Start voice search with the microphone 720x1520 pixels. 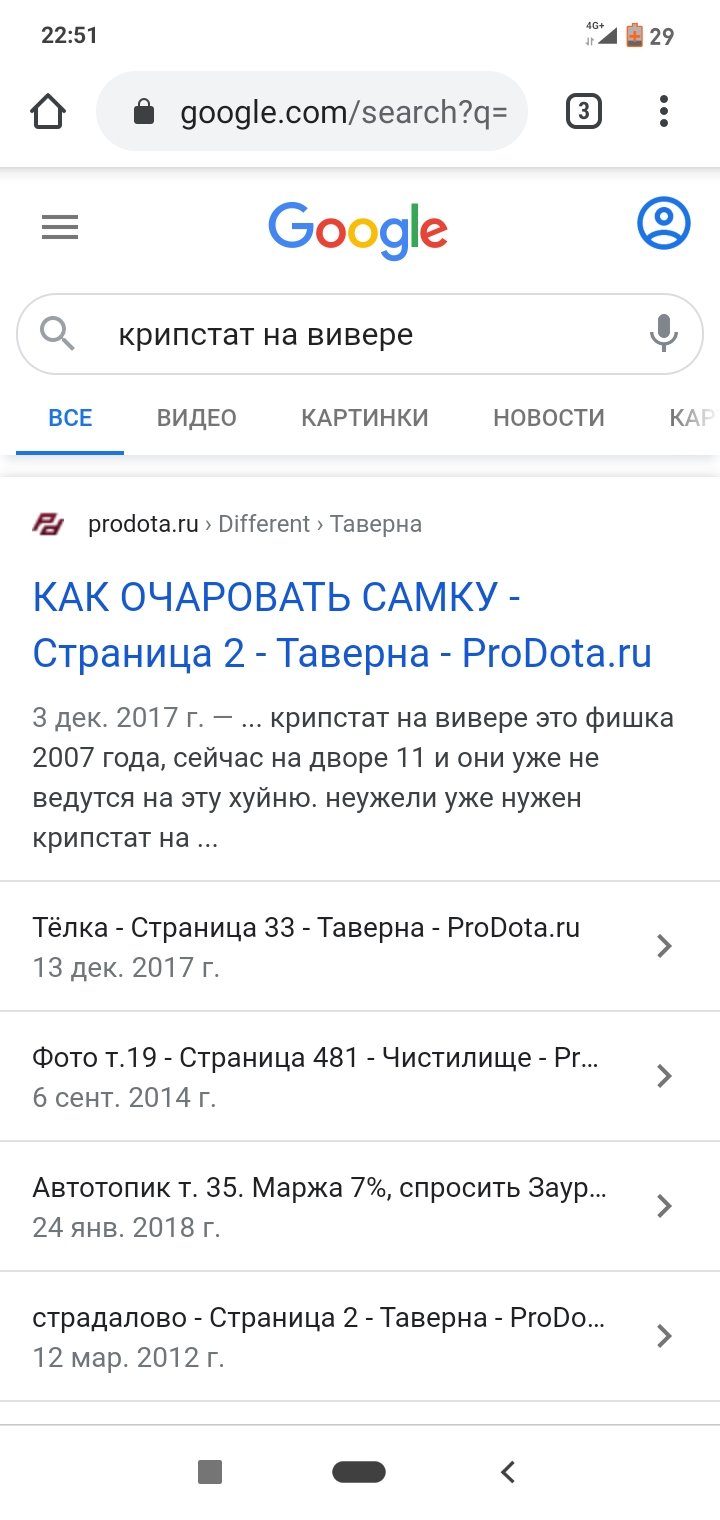[x=663, y=334]
